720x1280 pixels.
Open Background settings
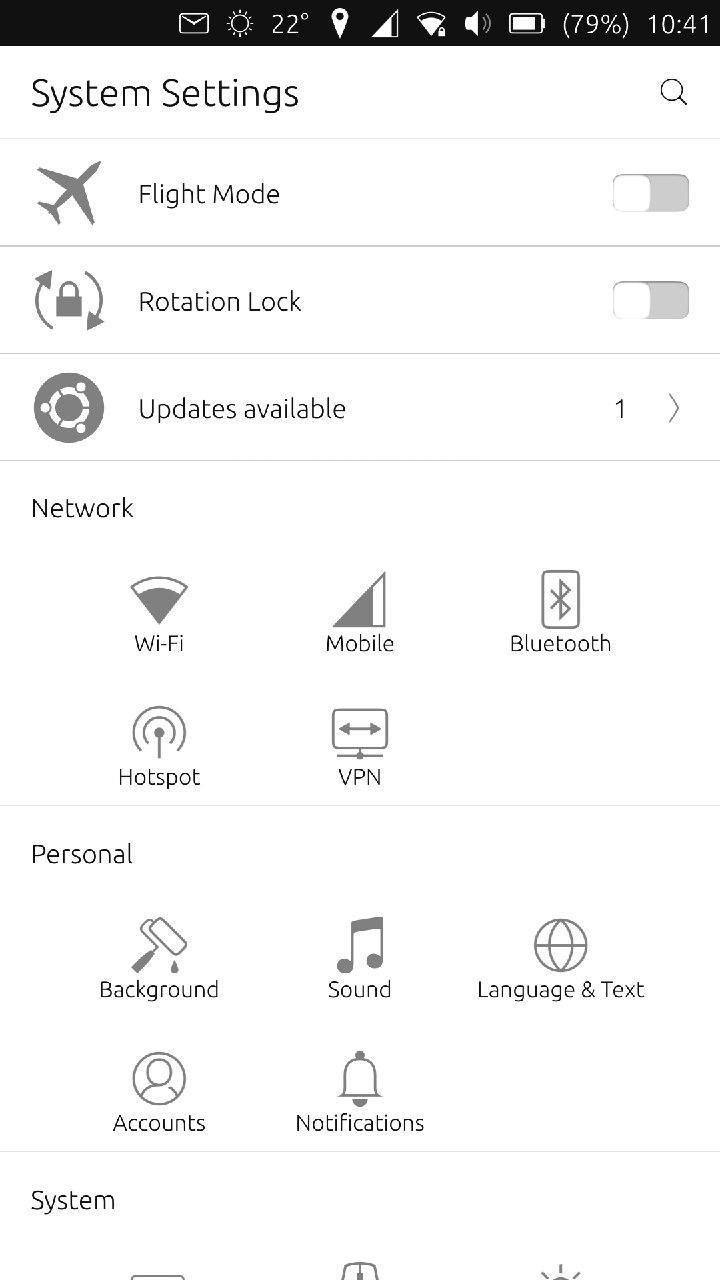coord(159,960)
